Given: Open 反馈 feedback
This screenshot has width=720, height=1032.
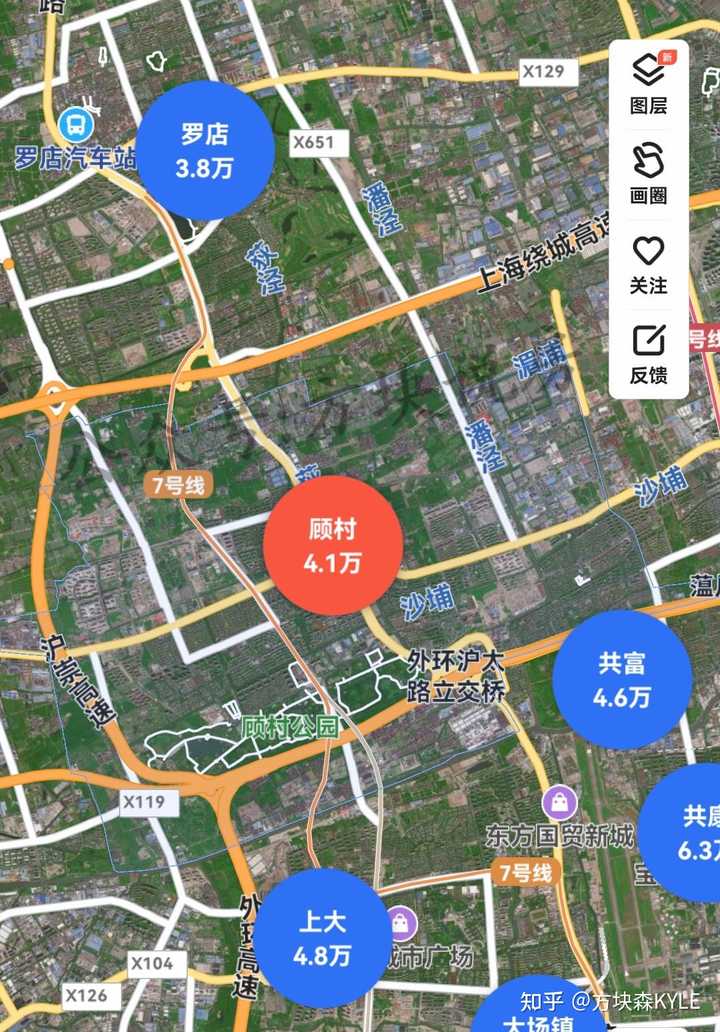Looking at the screenshot, I should 648,354.
